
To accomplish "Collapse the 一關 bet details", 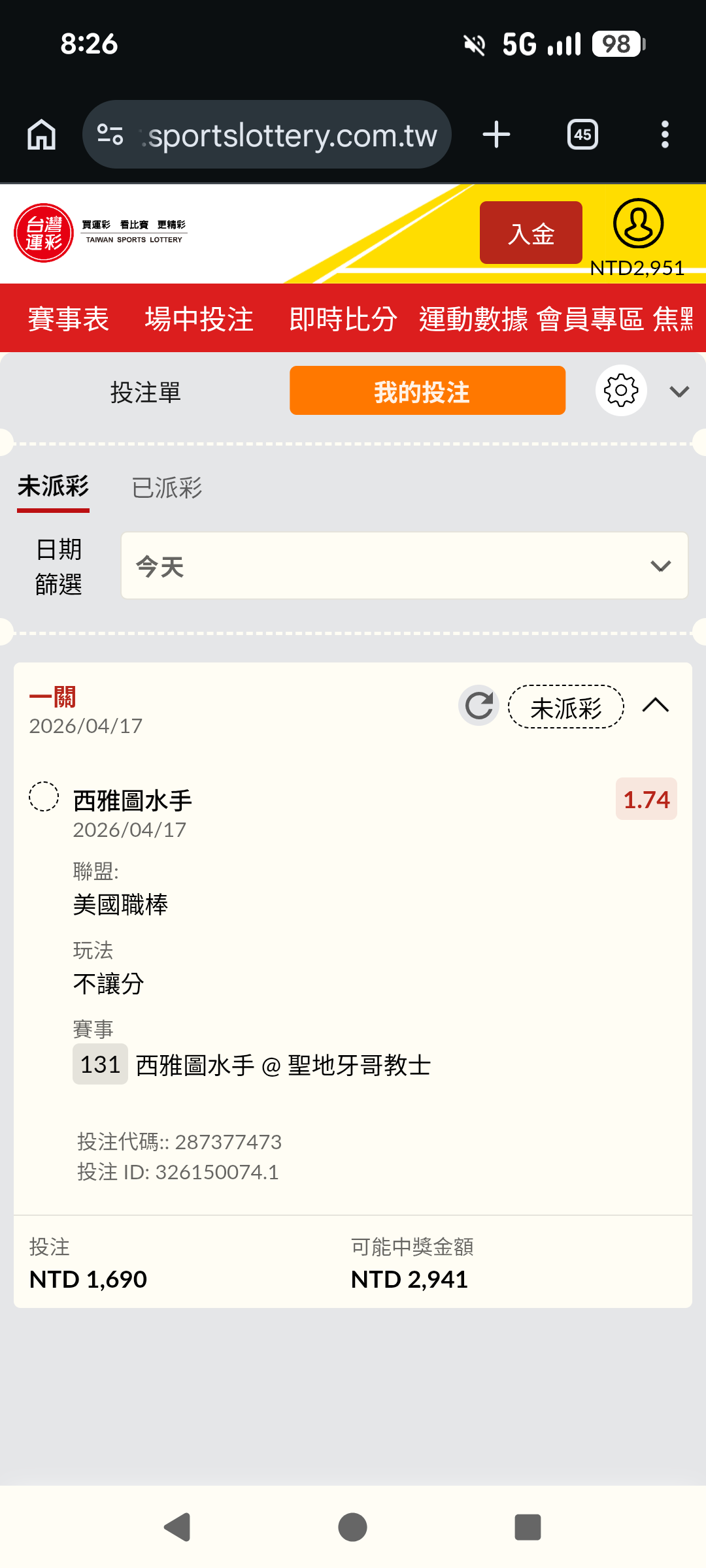I will (655, 706).
